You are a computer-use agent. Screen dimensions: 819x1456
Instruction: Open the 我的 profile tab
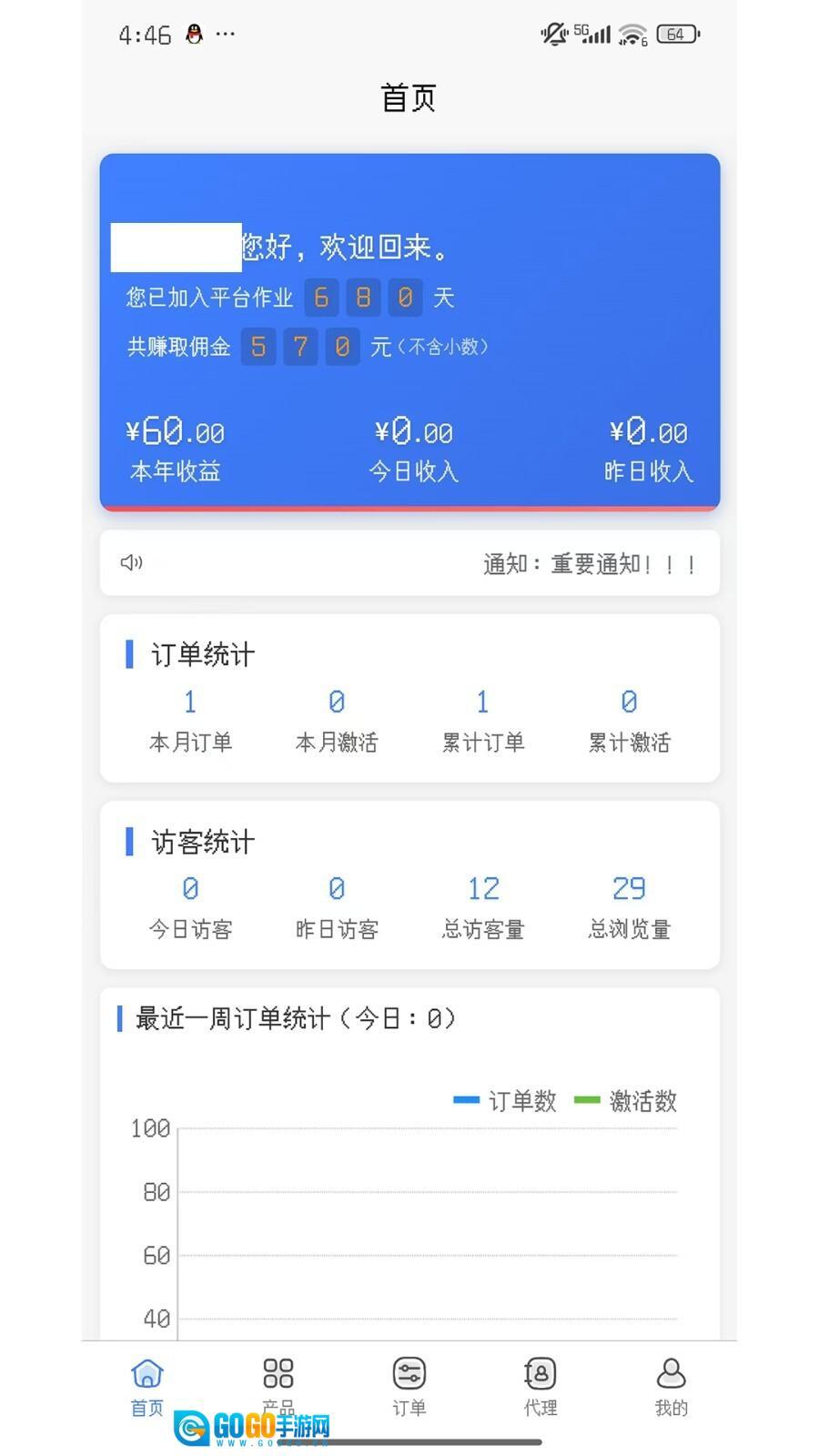click(671, 1385)
